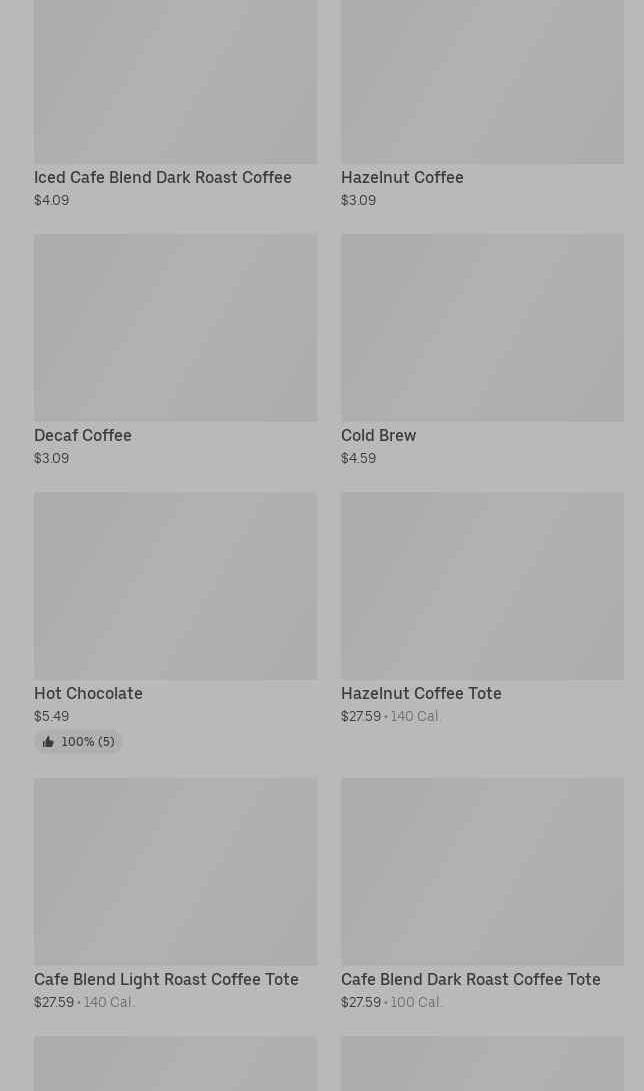This screenshot has width=644, height=1091.
Task: Select the Hazelnut Coffee item
Action: pos(482,104)
